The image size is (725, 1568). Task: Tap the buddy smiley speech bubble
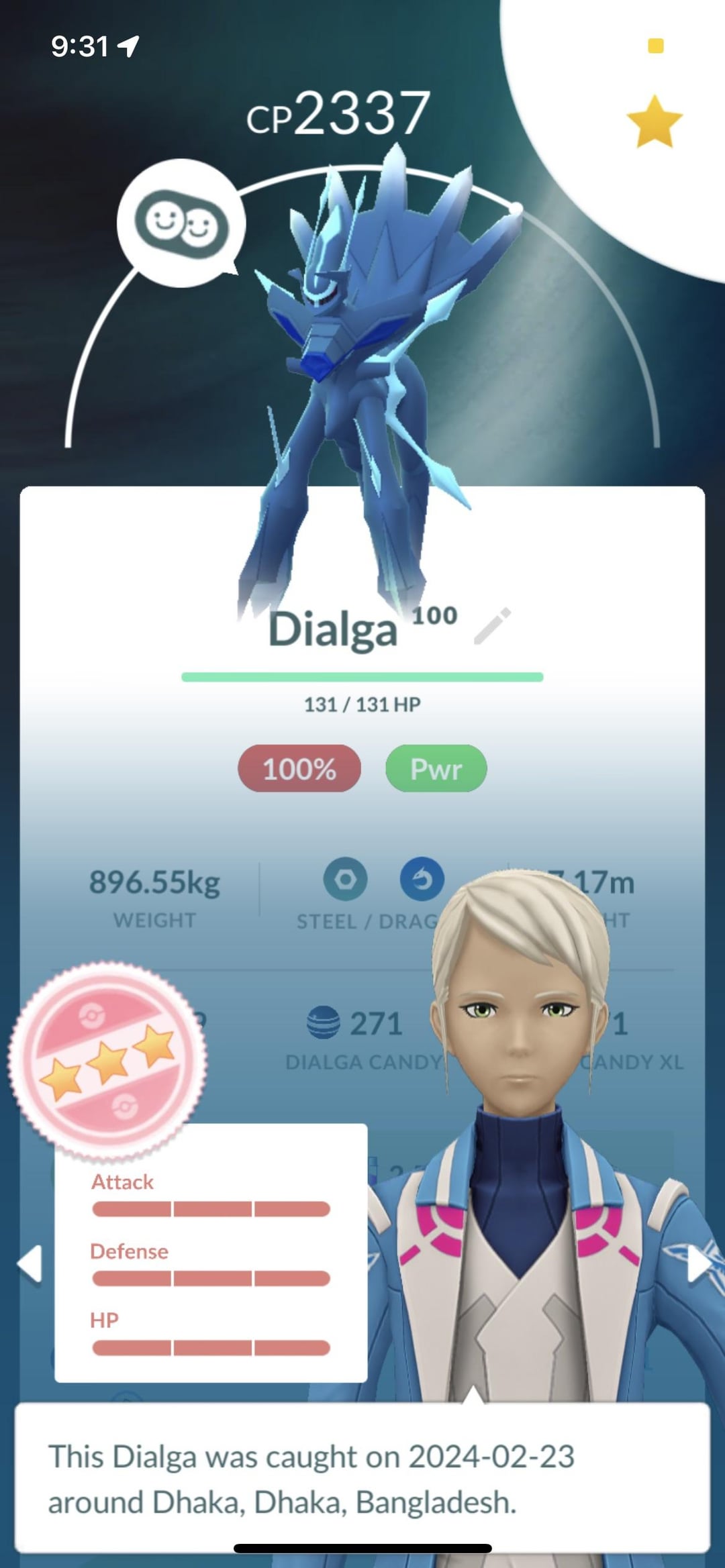pyautogui.click(x=181, y=223)
